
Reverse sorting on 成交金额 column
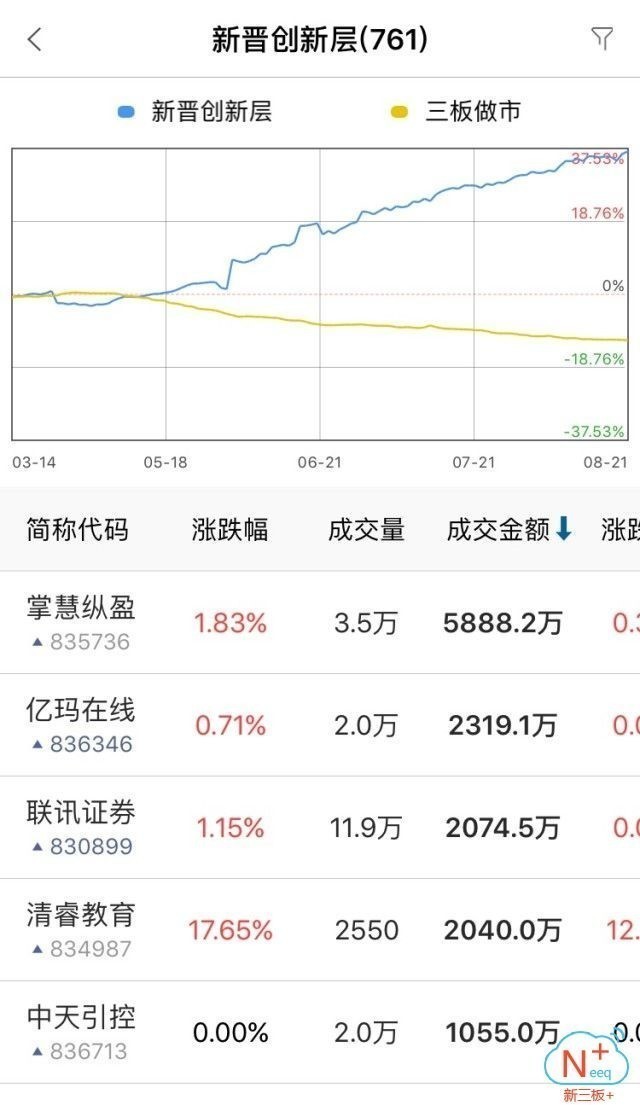509,529
